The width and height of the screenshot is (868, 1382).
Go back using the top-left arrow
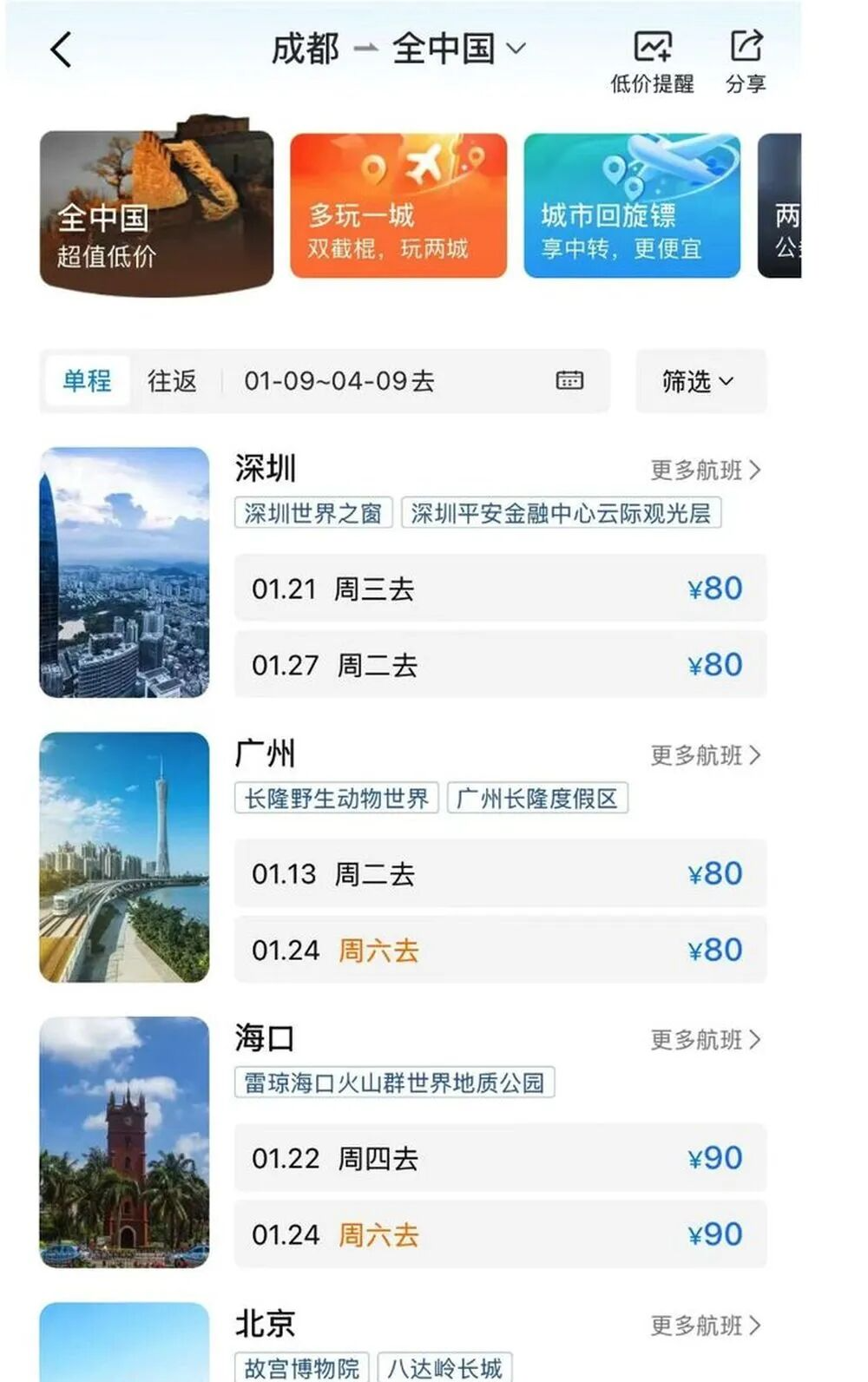[61, 50]
